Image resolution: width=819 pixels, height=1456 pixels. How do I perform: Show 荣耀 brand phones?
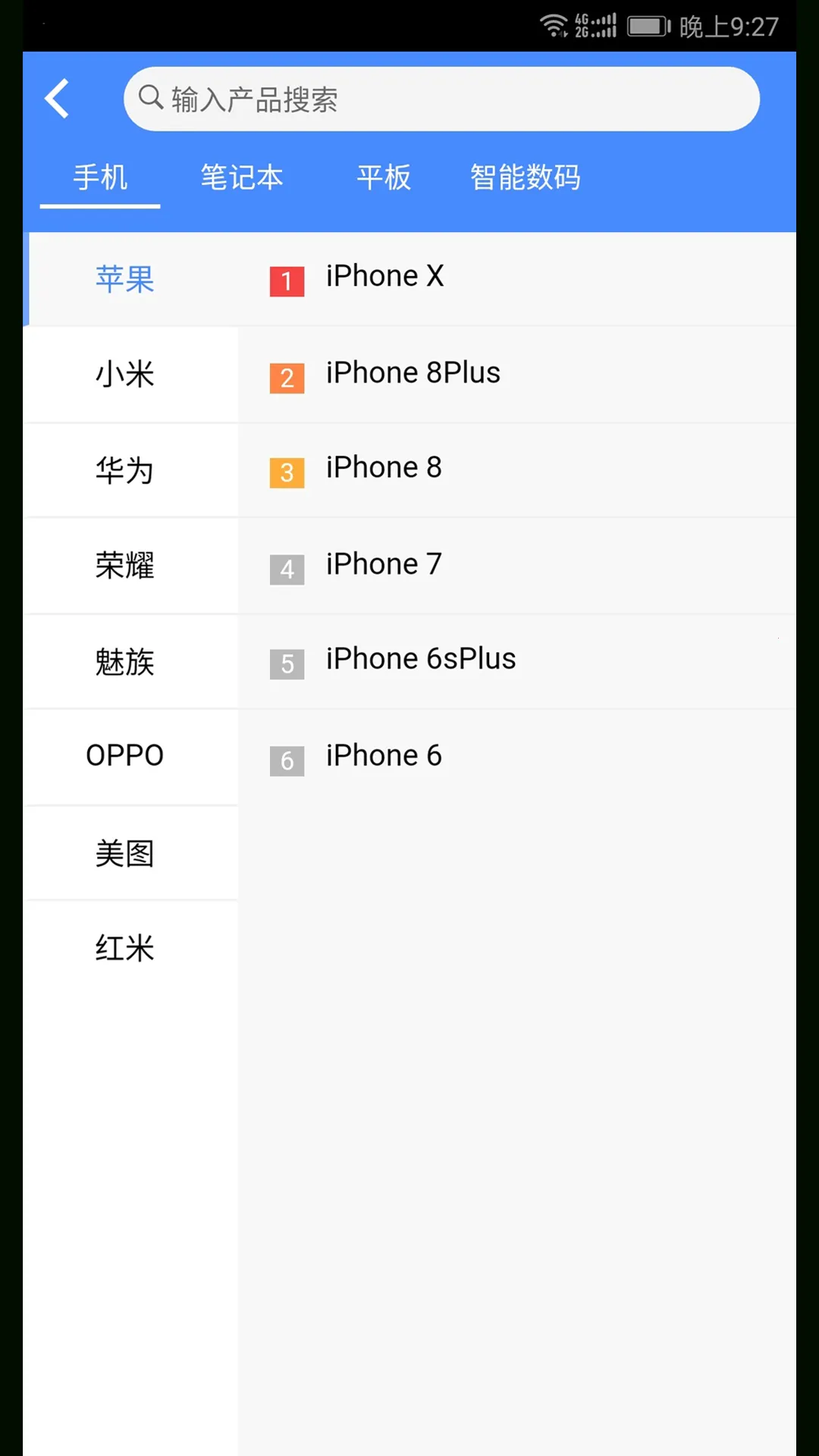tap(125, 566)
